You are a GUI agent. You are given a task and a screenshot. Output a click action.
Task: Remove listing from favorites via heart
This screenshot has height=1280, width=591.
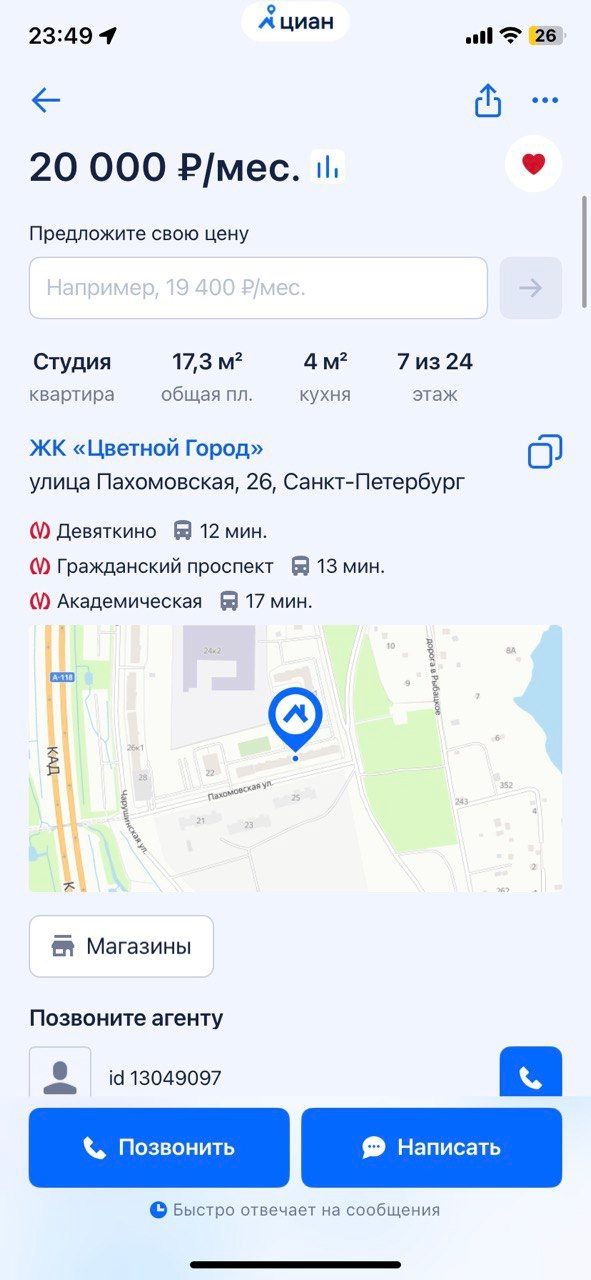pyautogui.click(x=533, y=164)
